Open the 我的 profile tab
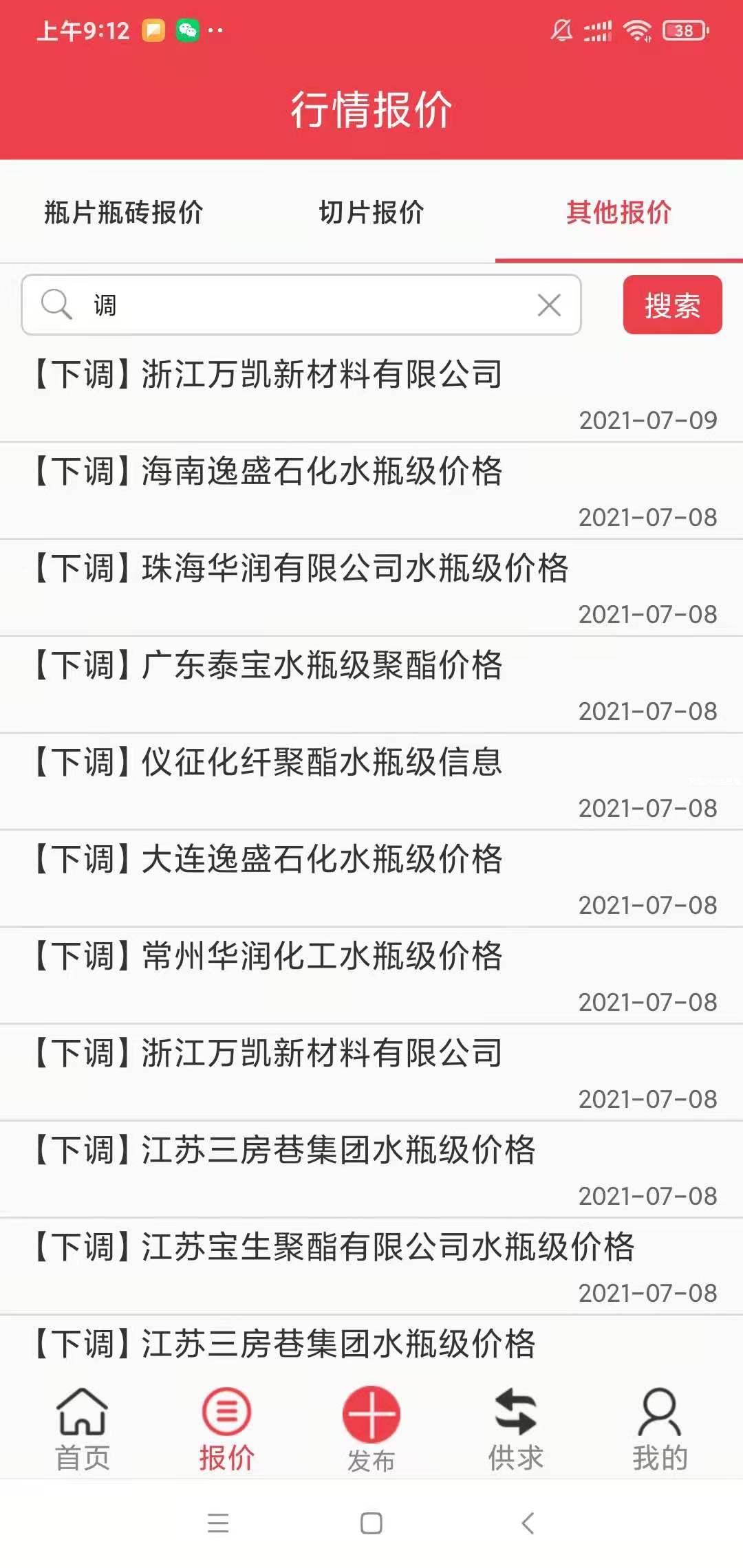743x1568 pixels. (660, 1428)
